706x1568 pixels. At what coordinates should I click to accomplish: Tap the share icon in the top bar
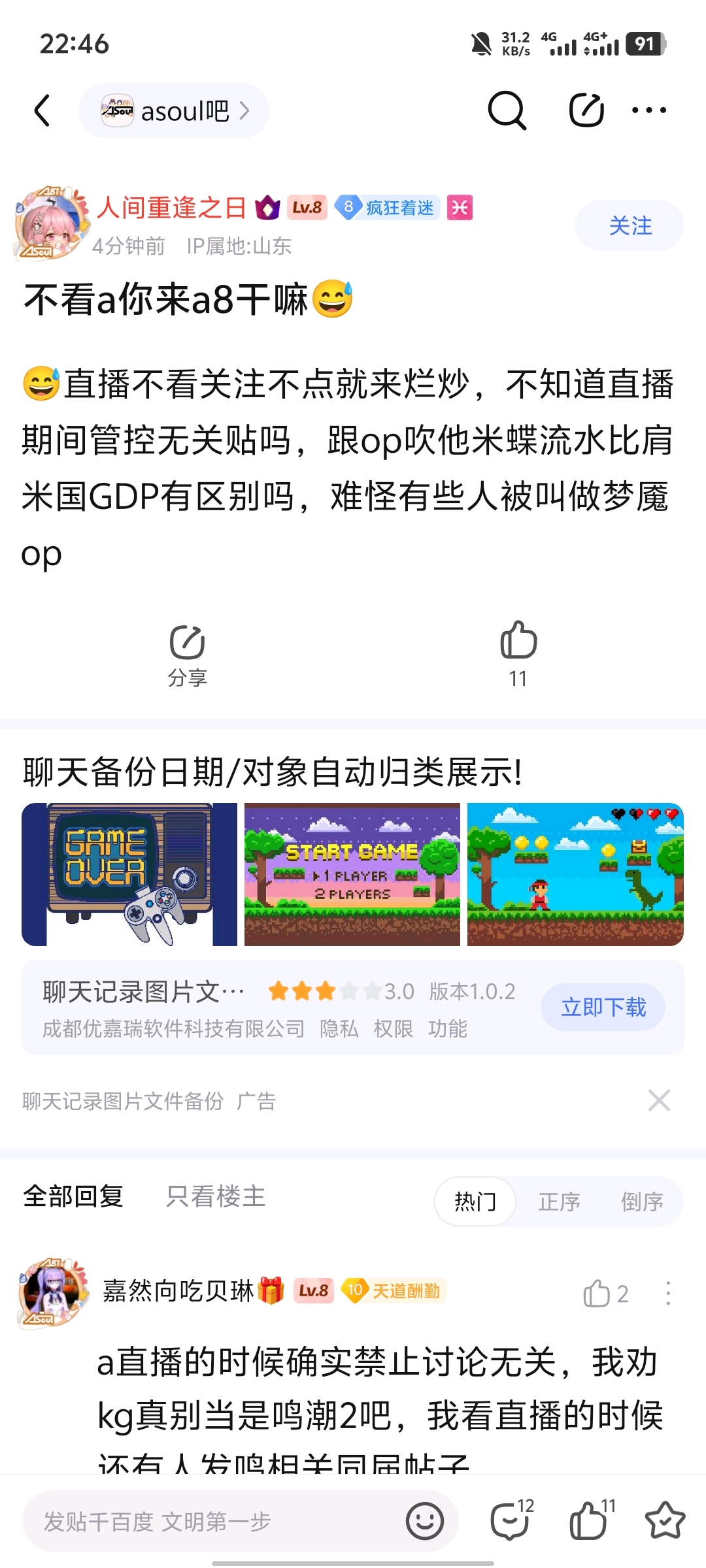[x=586, y=110]
